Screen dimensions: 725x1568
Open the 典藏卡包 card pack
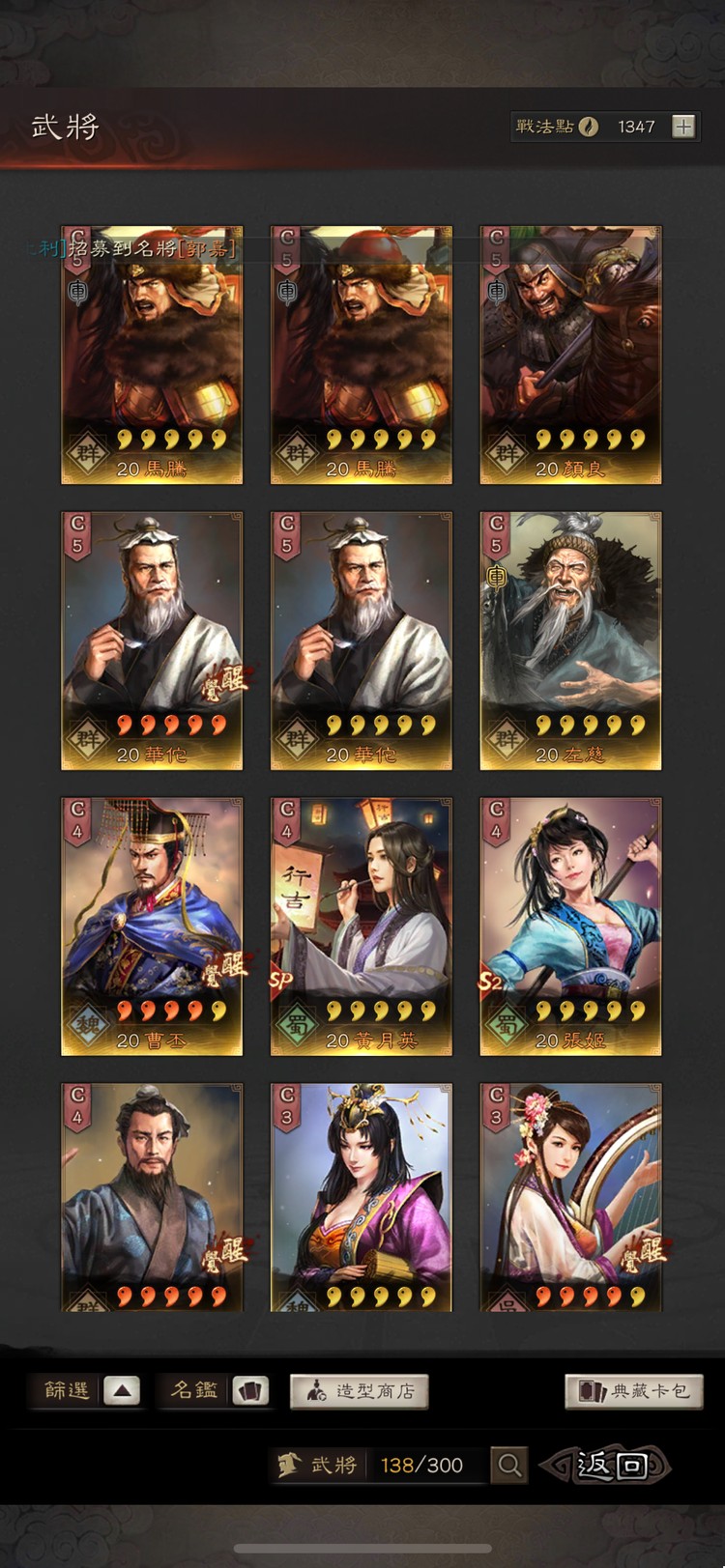click(x=633, y=1391)
